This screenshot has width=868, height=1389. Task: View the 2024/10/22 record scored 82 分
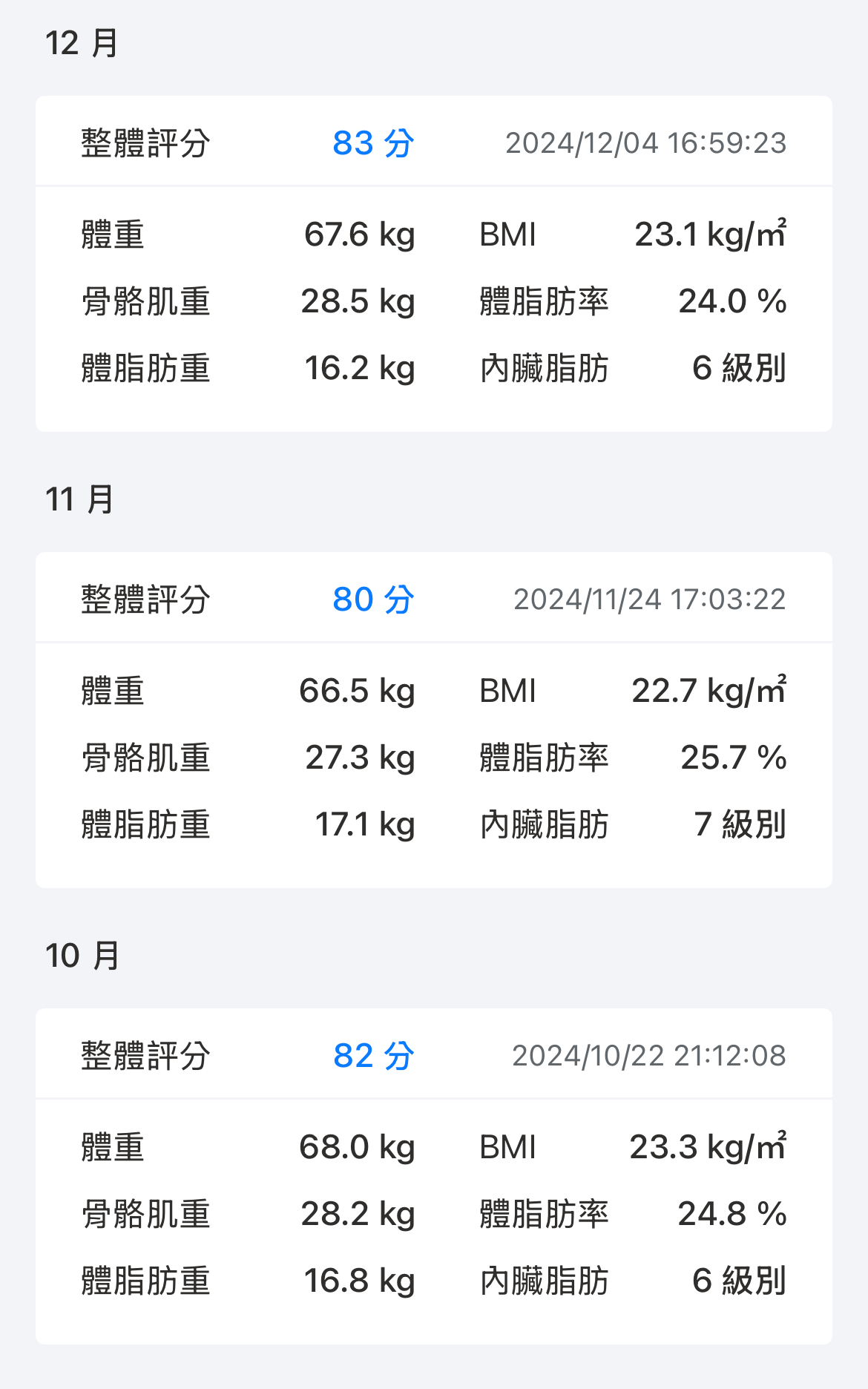(x=434, y=1176)
